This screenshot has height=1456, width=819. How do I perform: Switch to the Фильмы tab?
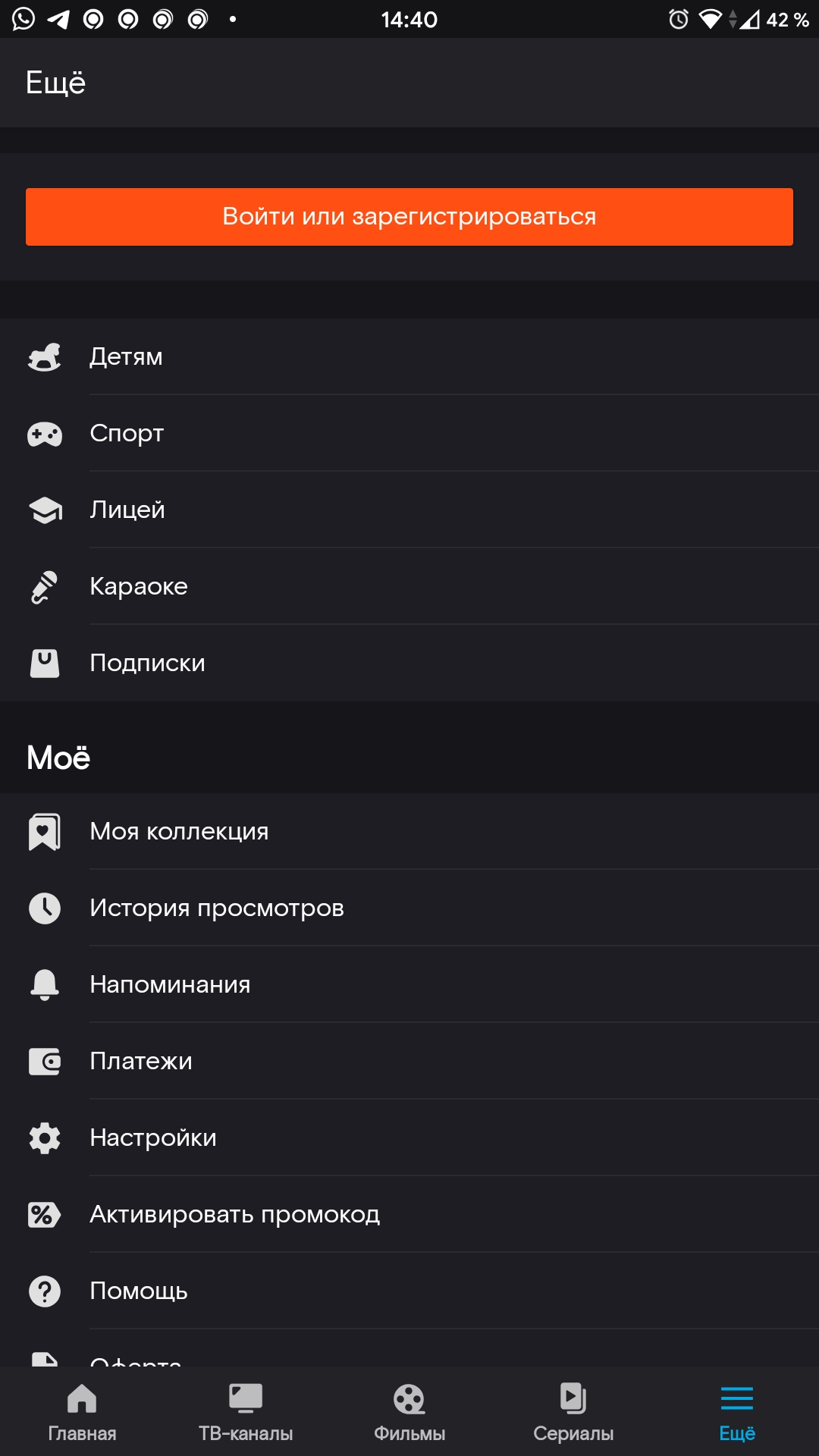pos(409,1412)
